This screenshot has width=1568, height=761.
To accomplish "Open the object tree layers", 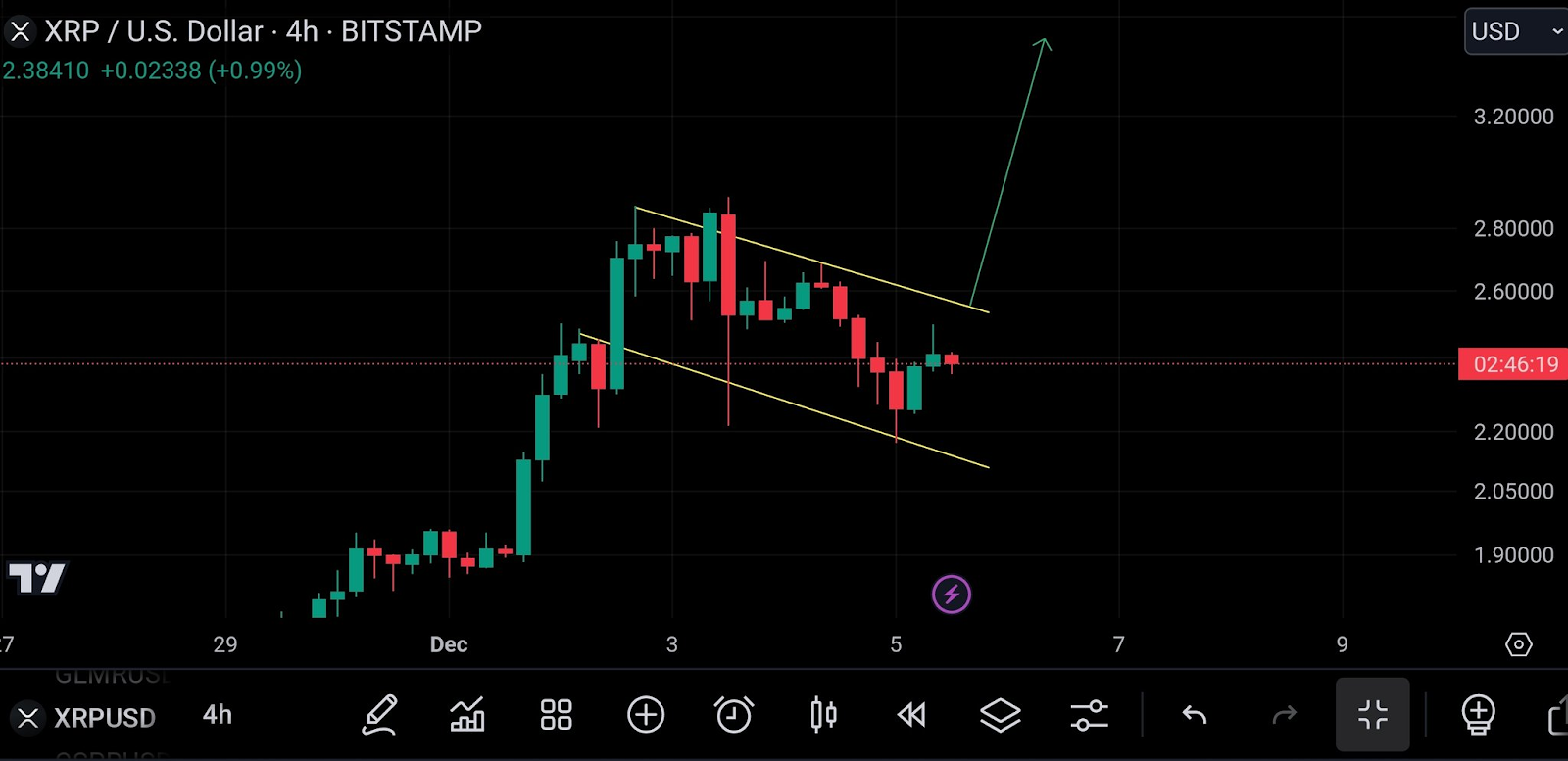I will coord(1001,715).
